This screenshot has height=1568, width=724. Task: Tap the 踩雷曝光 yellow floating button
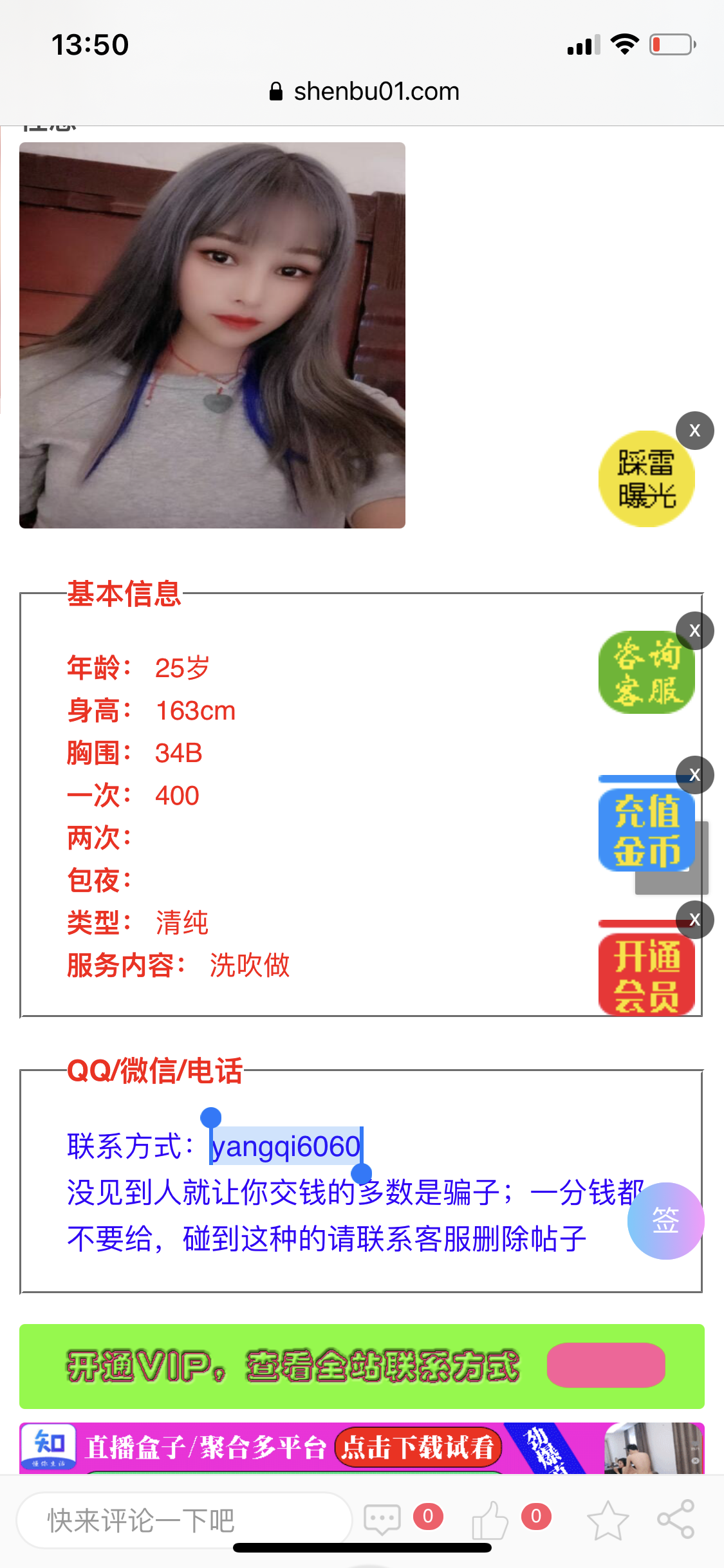(646, 480)
